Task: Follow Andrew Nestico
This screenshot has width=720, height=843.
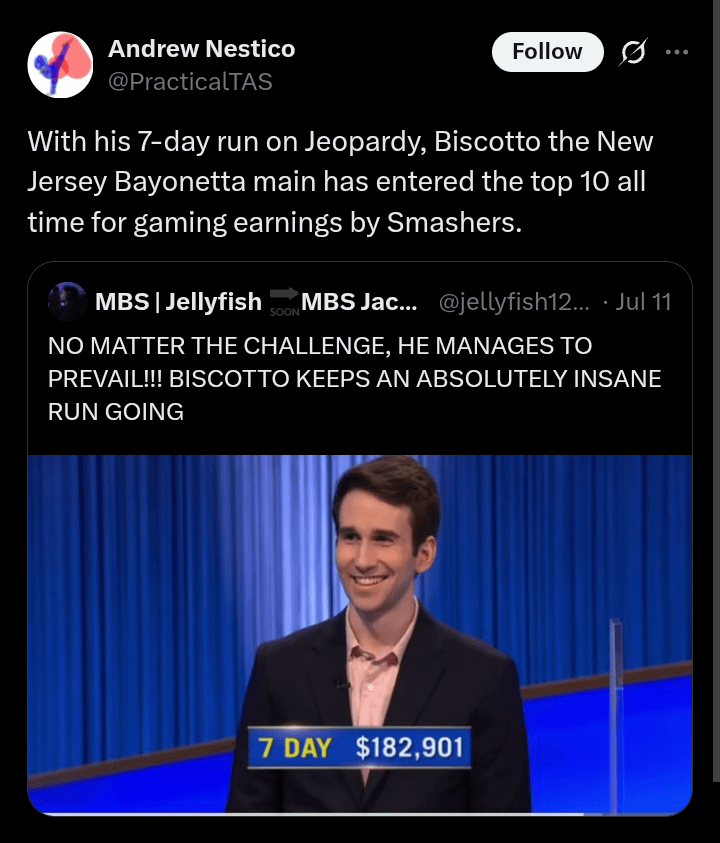Action: coord(547,52)
